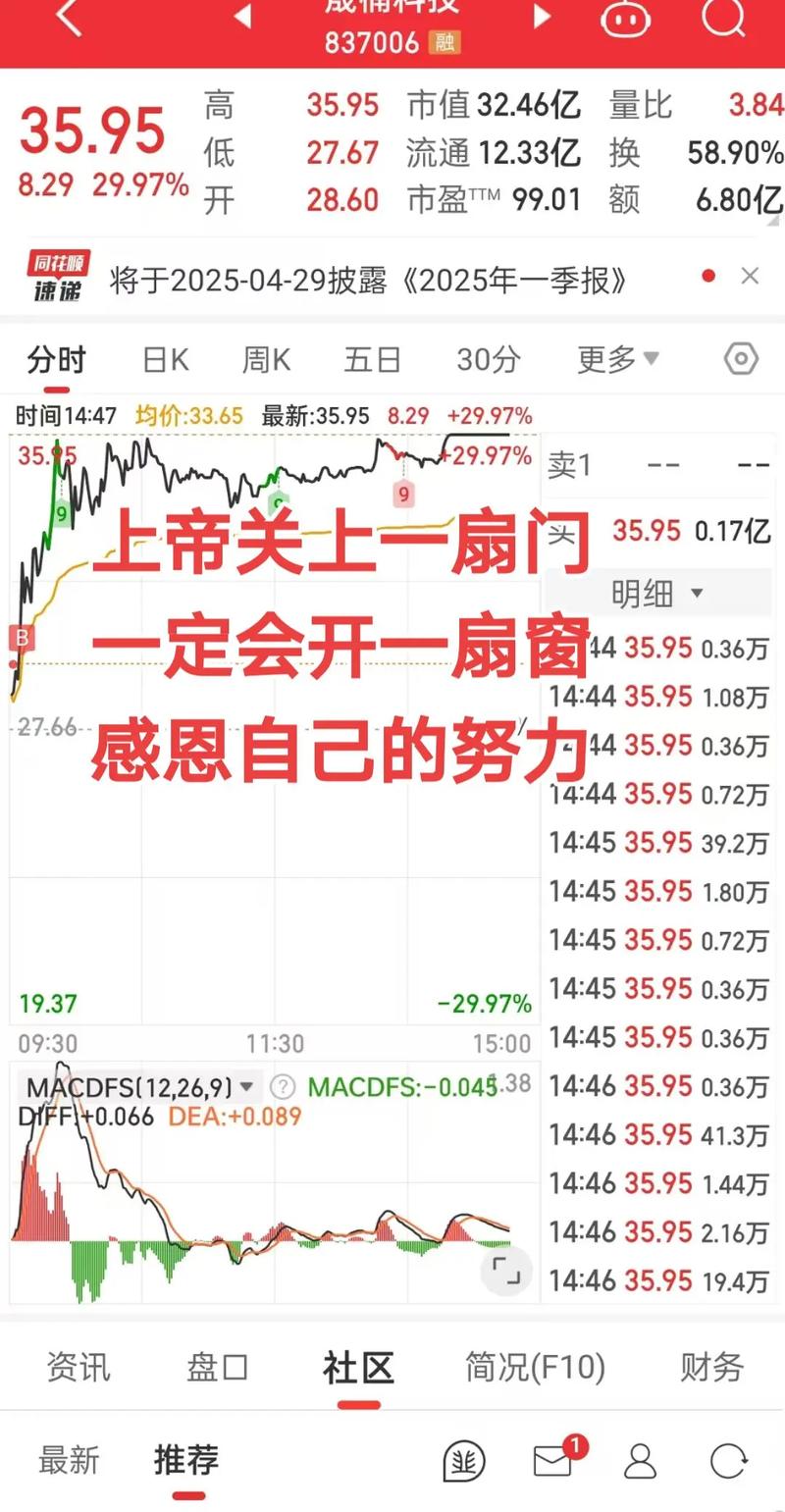Expand the 明细 dropdown

[x=657, y=594]
